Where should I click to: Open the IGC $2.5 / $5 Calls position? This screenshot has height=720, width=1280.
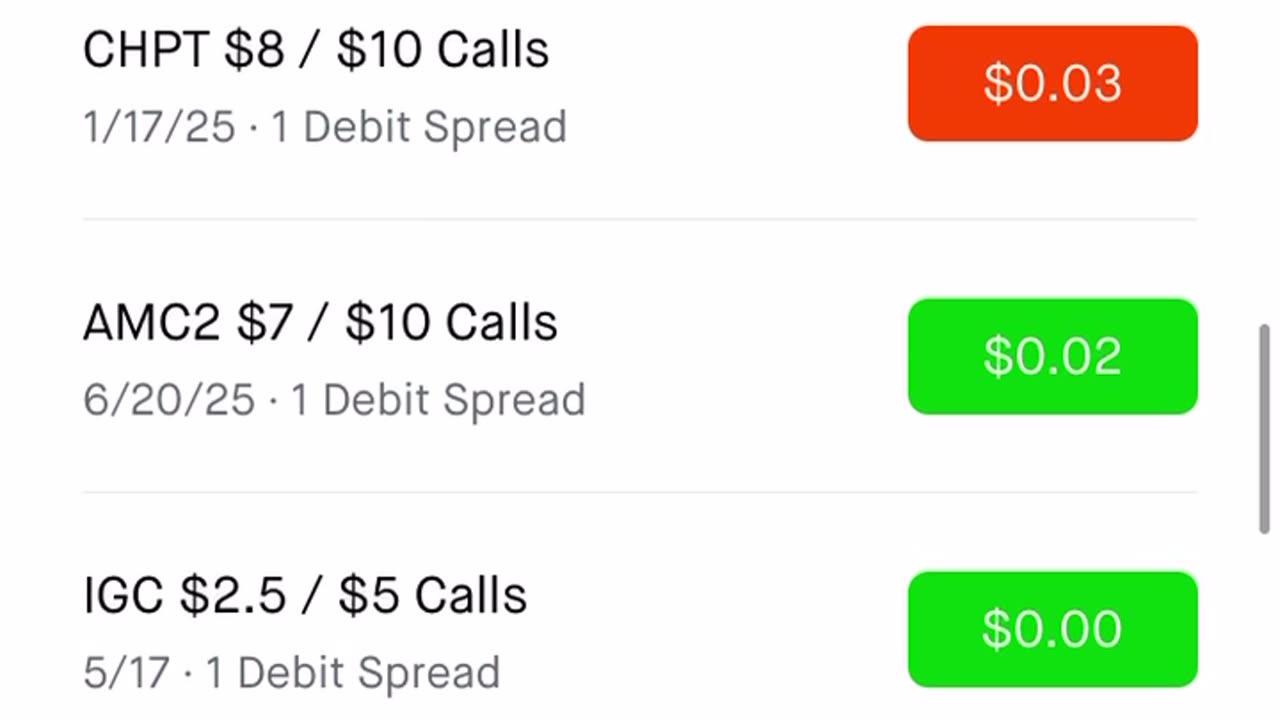coord(304,596)
